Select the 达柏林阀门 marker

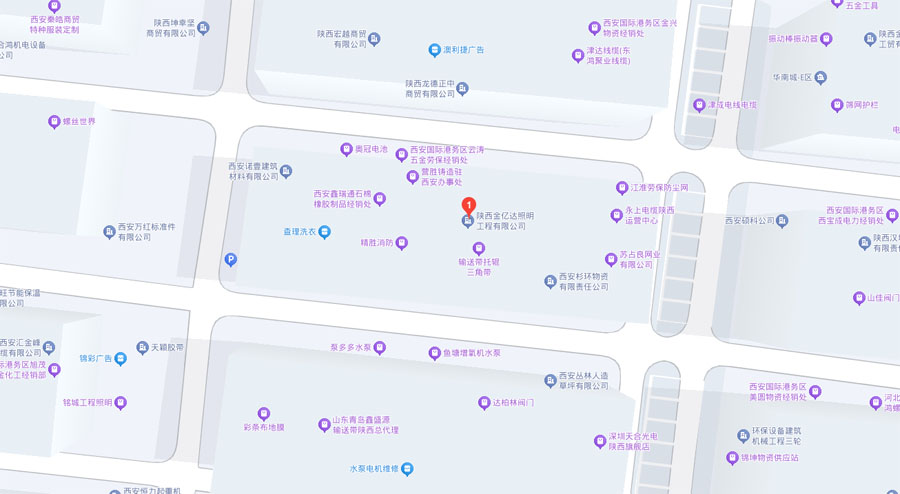pos(484,402)
